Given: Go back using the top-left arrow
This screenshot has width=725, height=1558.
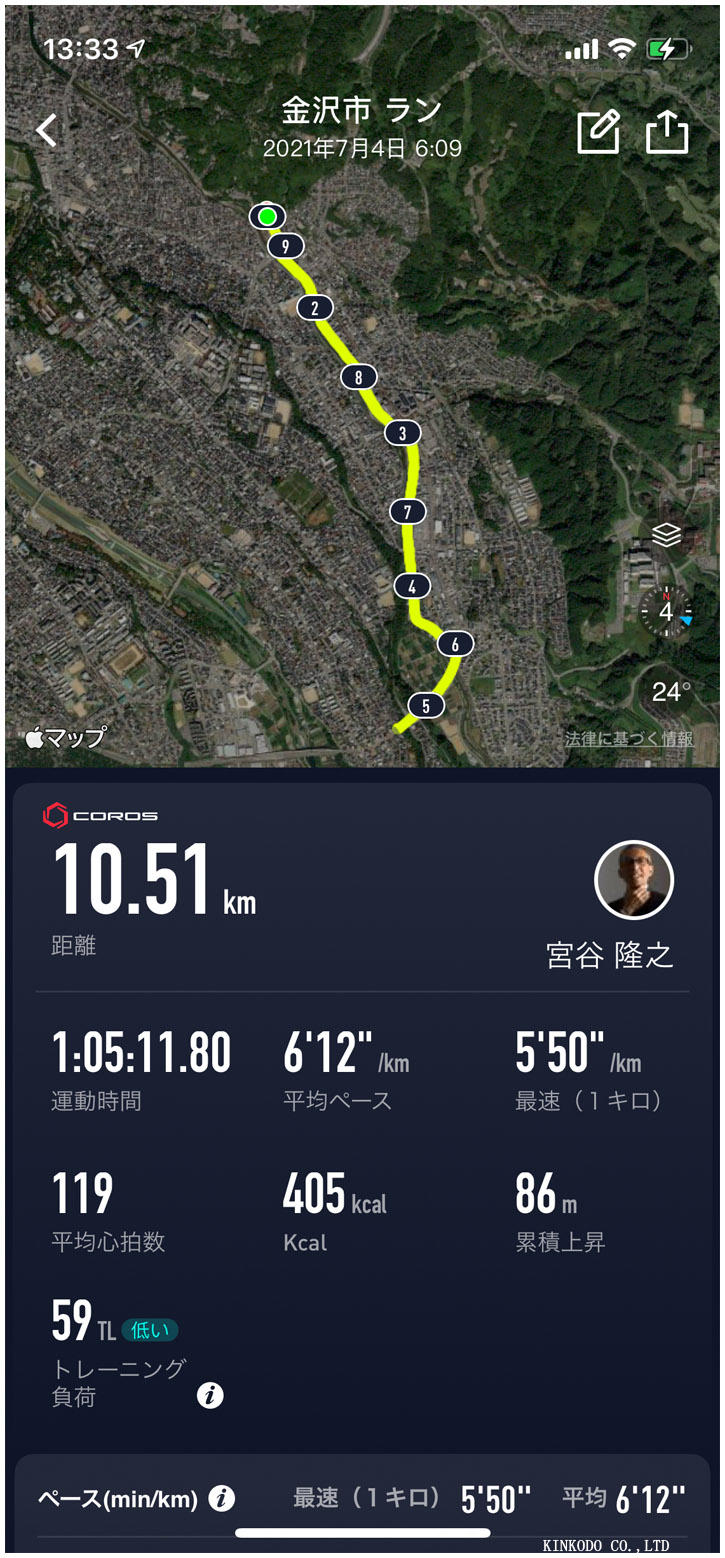Looking at the screenshot, I should [46, 131].
